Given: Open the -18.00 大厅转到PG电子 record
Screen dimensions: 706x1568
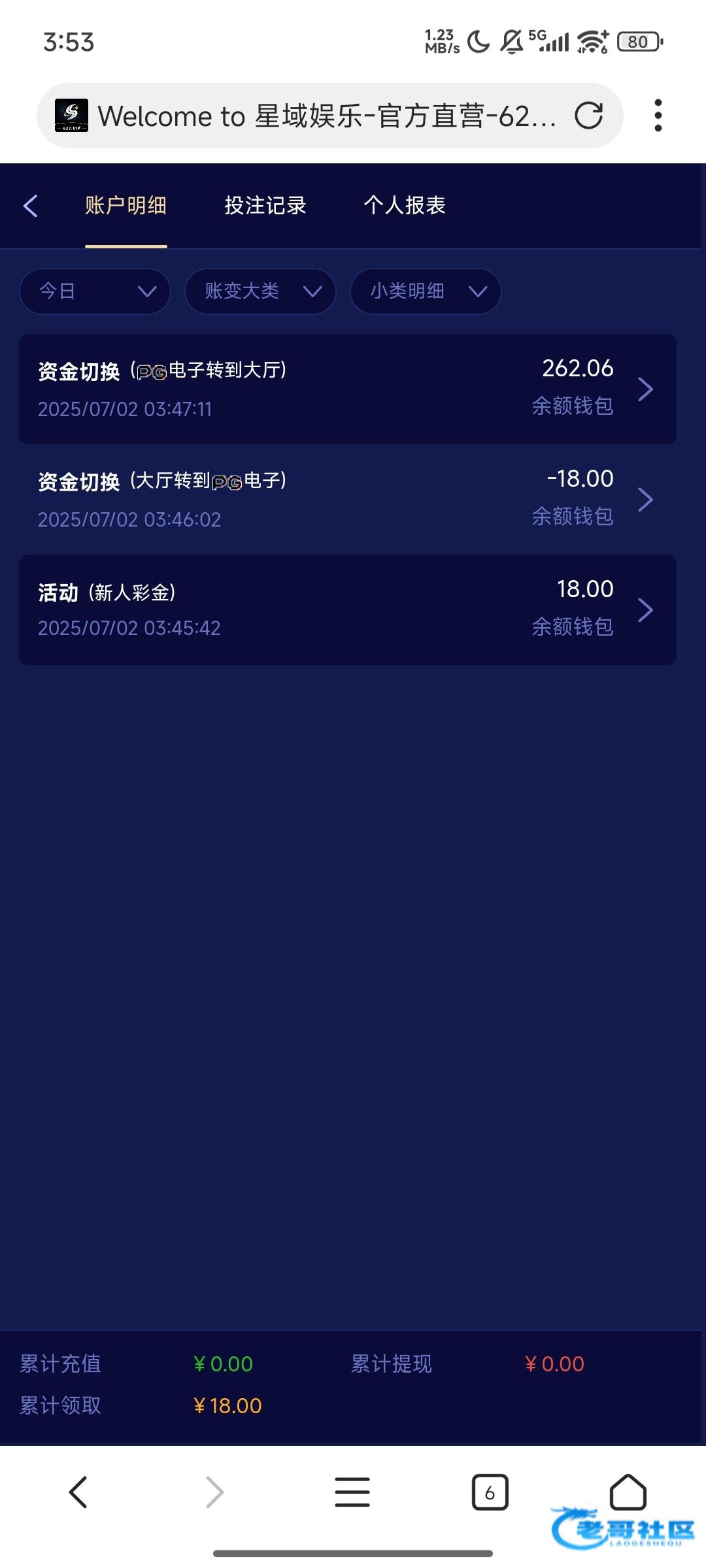Looking at the screenshot, I should (x=347, y=499).
